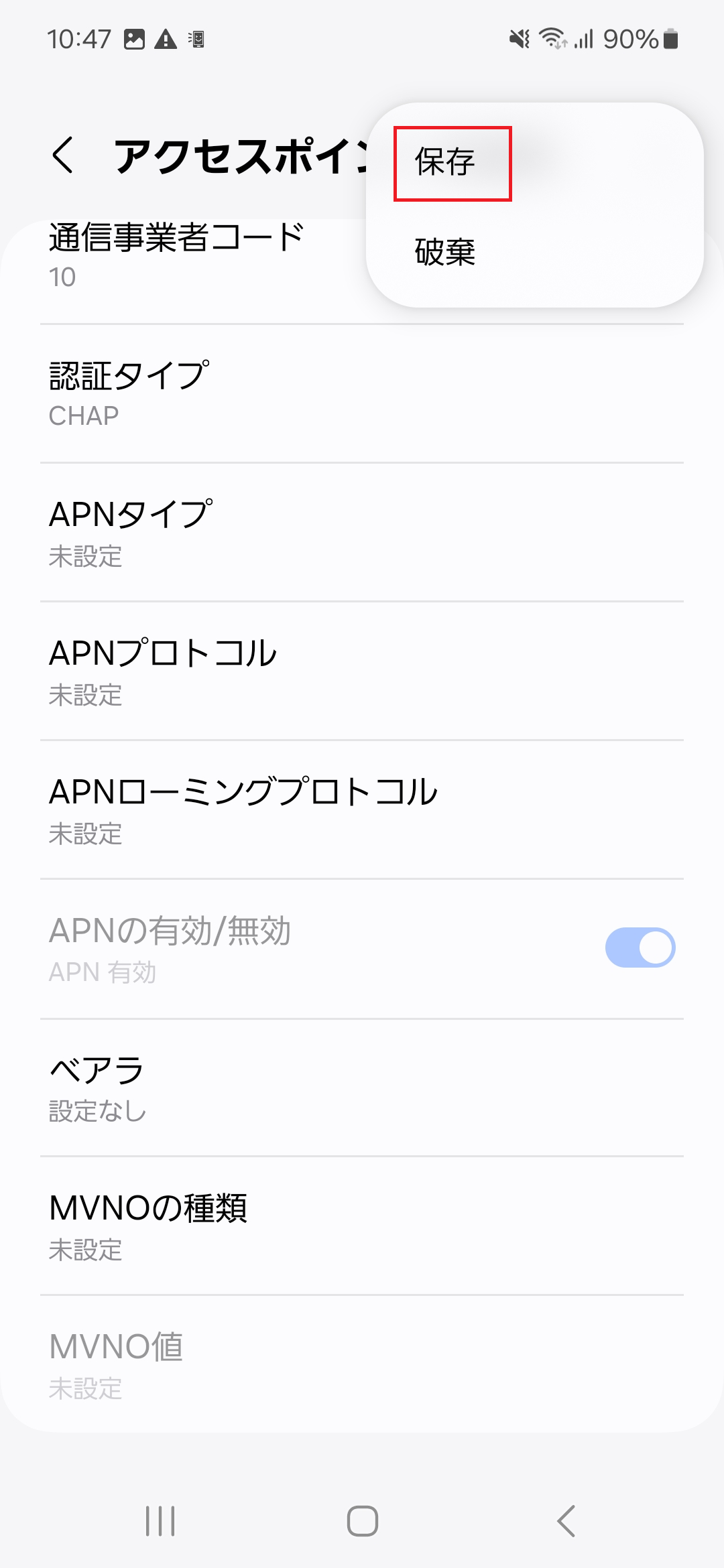
Task: Tap the battery optimization icon in status bar
Action: 196,40
